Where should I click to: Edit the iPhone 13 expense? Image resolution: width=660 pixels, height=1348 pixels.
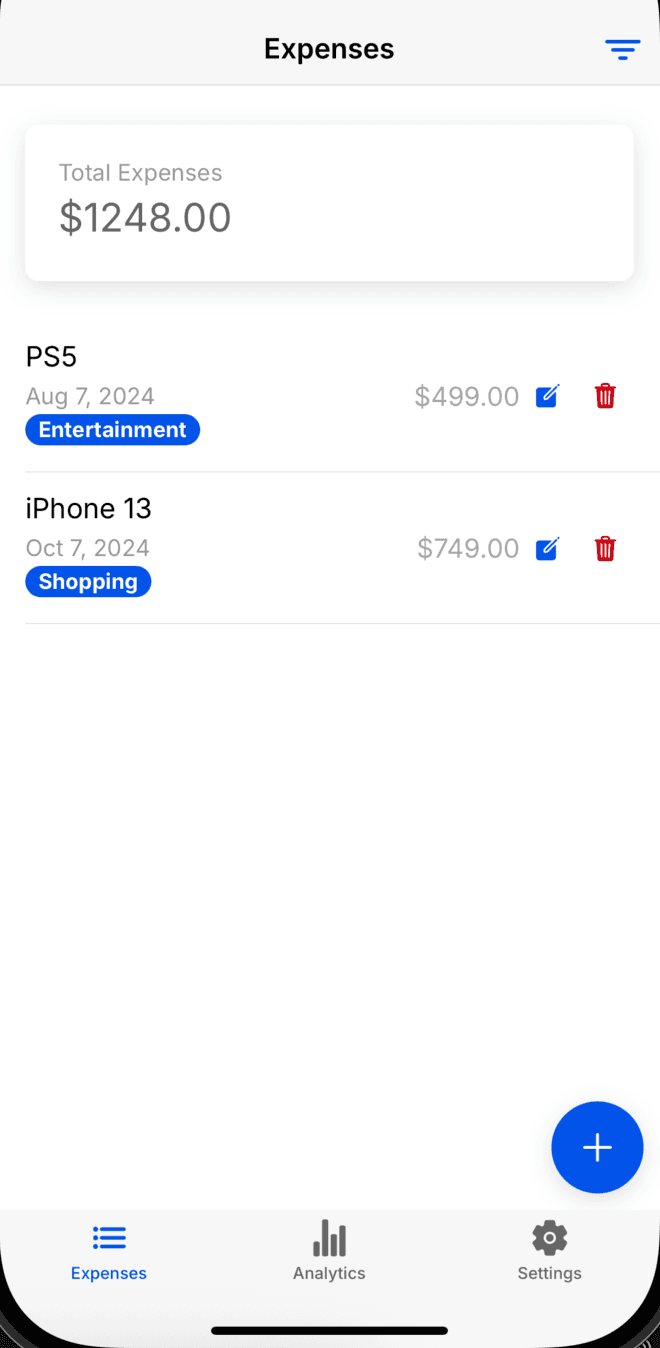[x=547, y=548]
